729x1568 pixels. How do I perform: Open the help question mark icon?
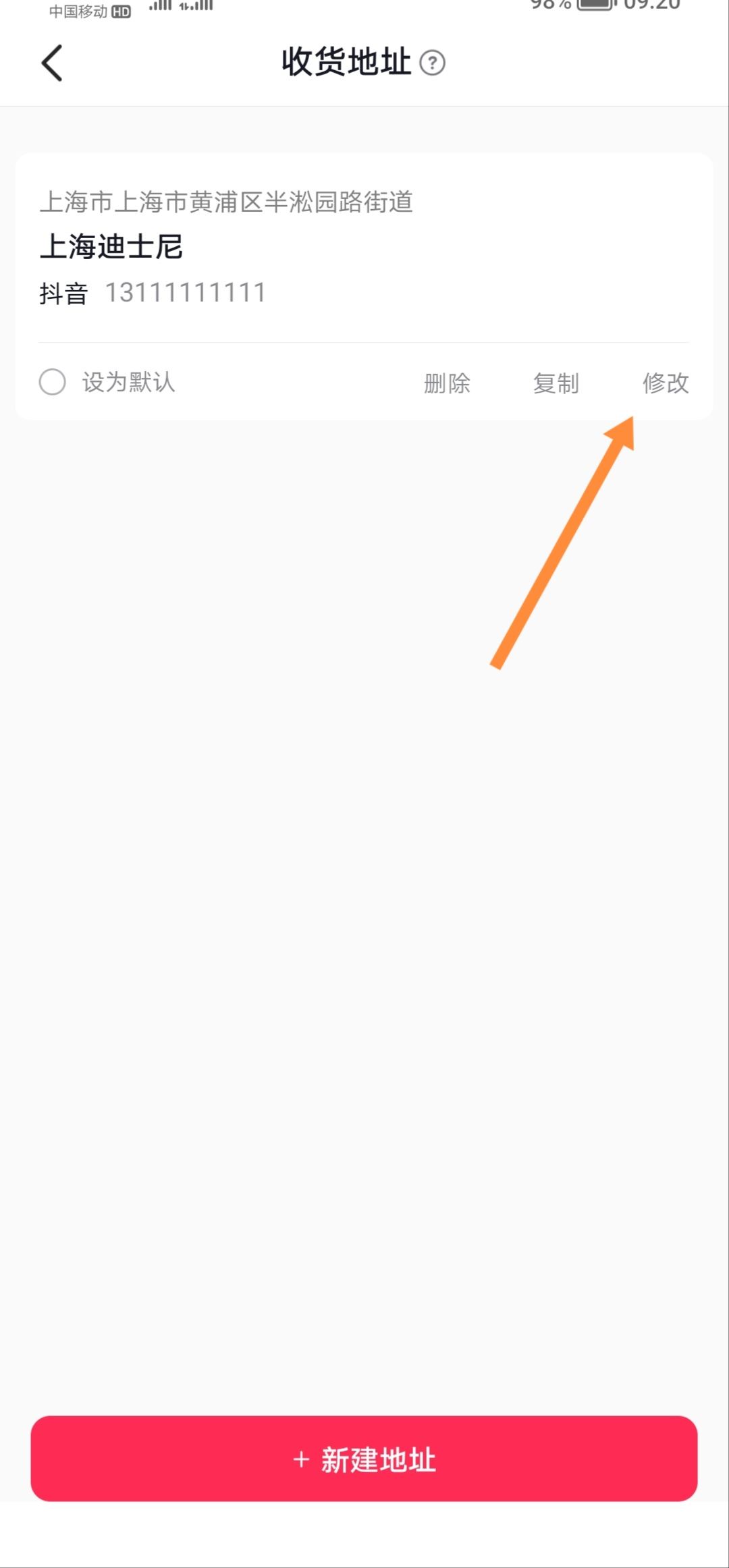[432, 63]
